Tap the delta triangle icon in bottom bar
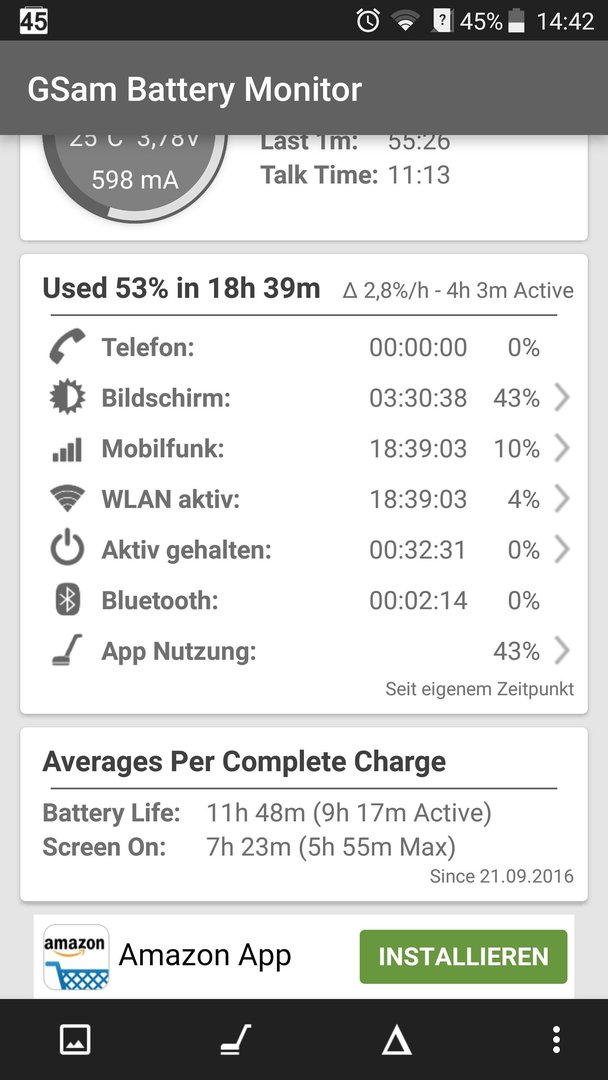Image resolution: width=608 pixels, height=1080 pixels. click(x=397, y=1040)
